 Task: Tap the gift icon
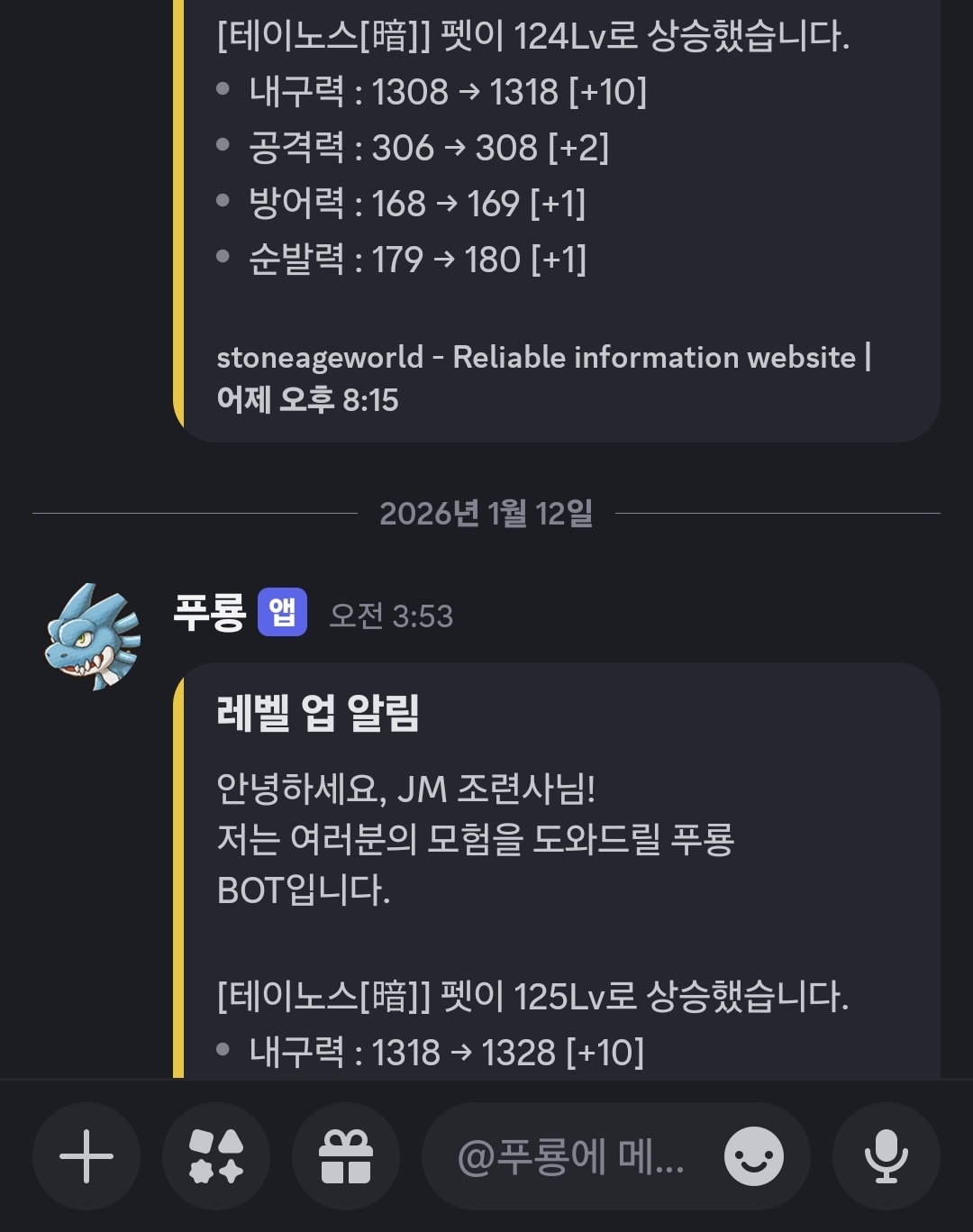click(346, 1156)
